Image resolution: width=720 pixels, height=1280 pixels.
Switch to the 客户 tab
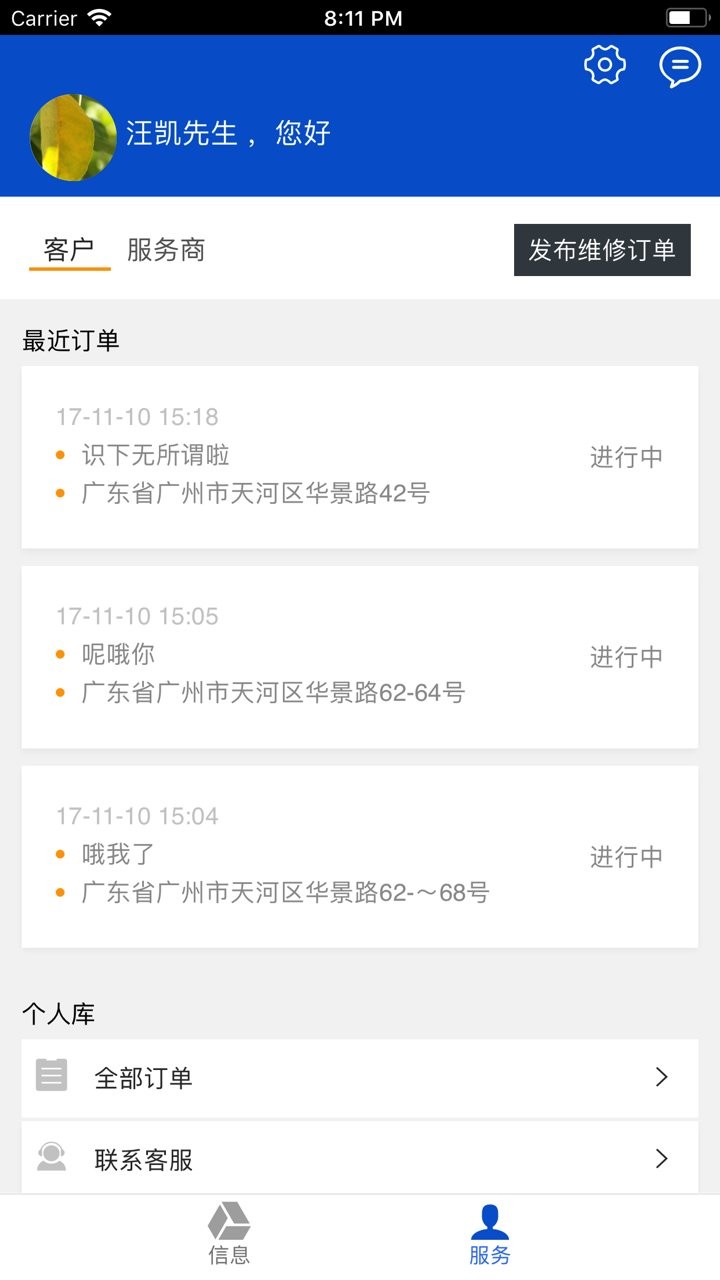[x=69, y=250]
